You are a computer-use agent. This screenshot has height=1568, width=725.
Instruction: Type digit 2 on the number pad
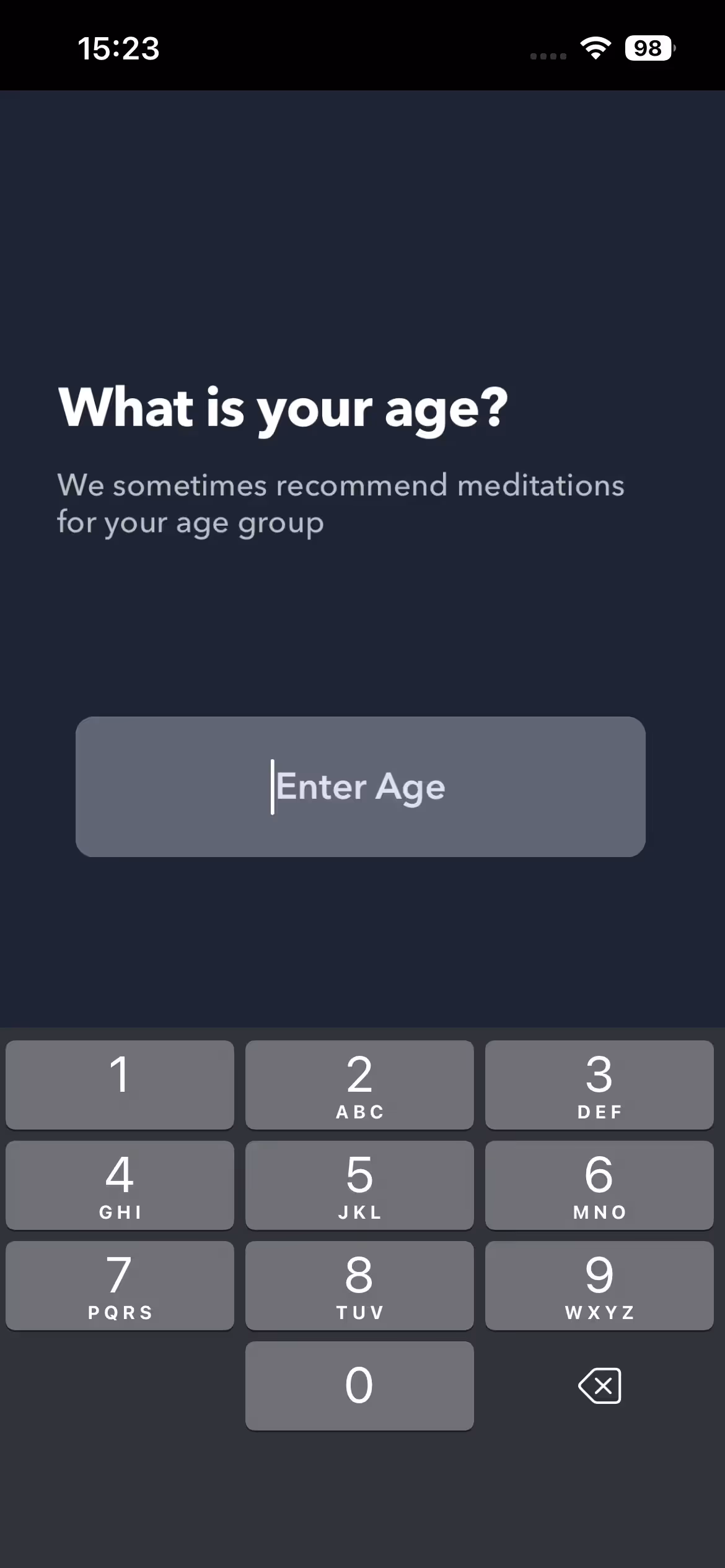click(x=359, y=1084)
